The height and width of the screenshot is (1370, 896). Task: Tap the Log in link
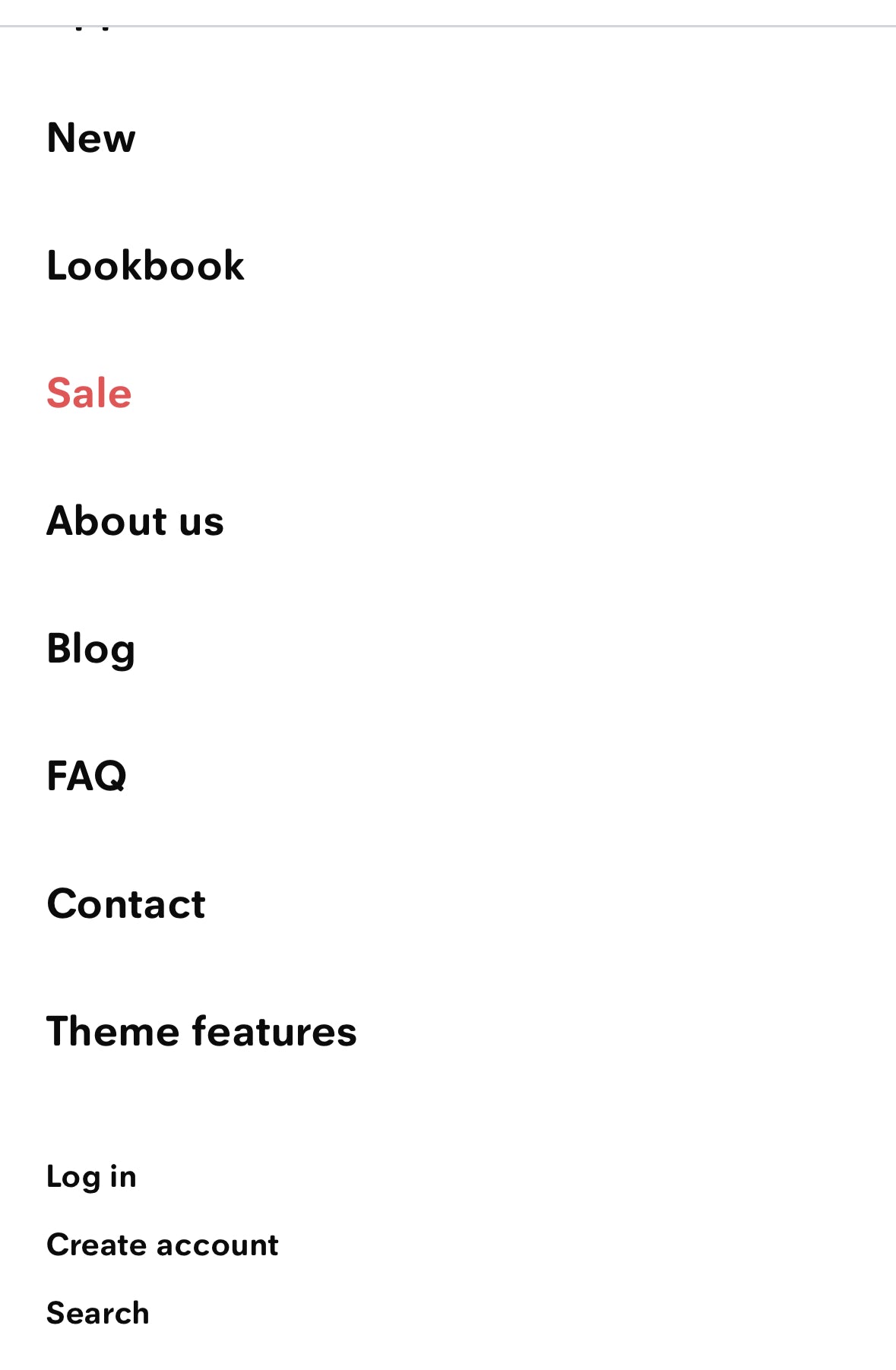(91, 1177)
